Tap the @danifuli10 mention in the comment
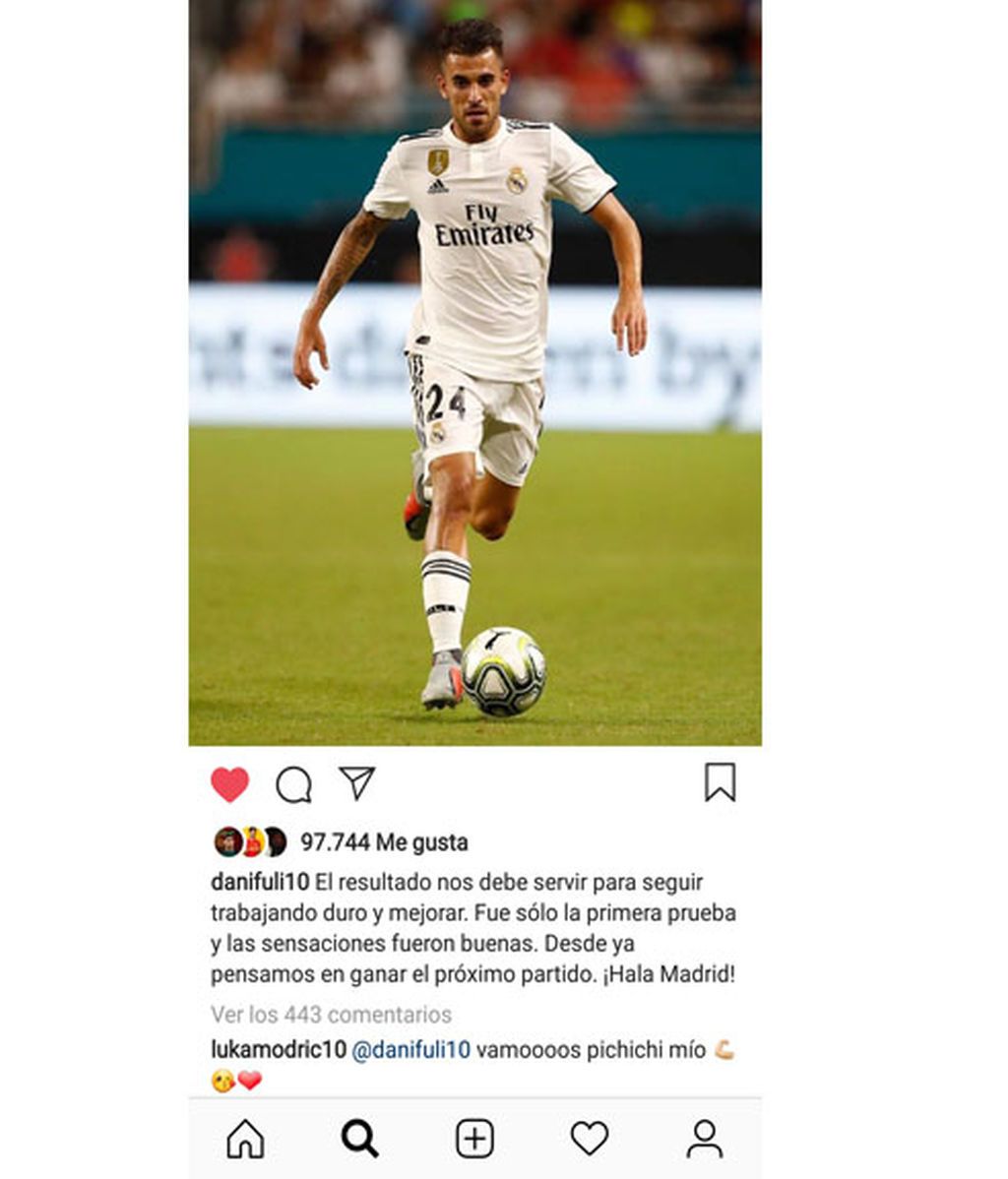1008x1179 pixels. click(410, 1050)
